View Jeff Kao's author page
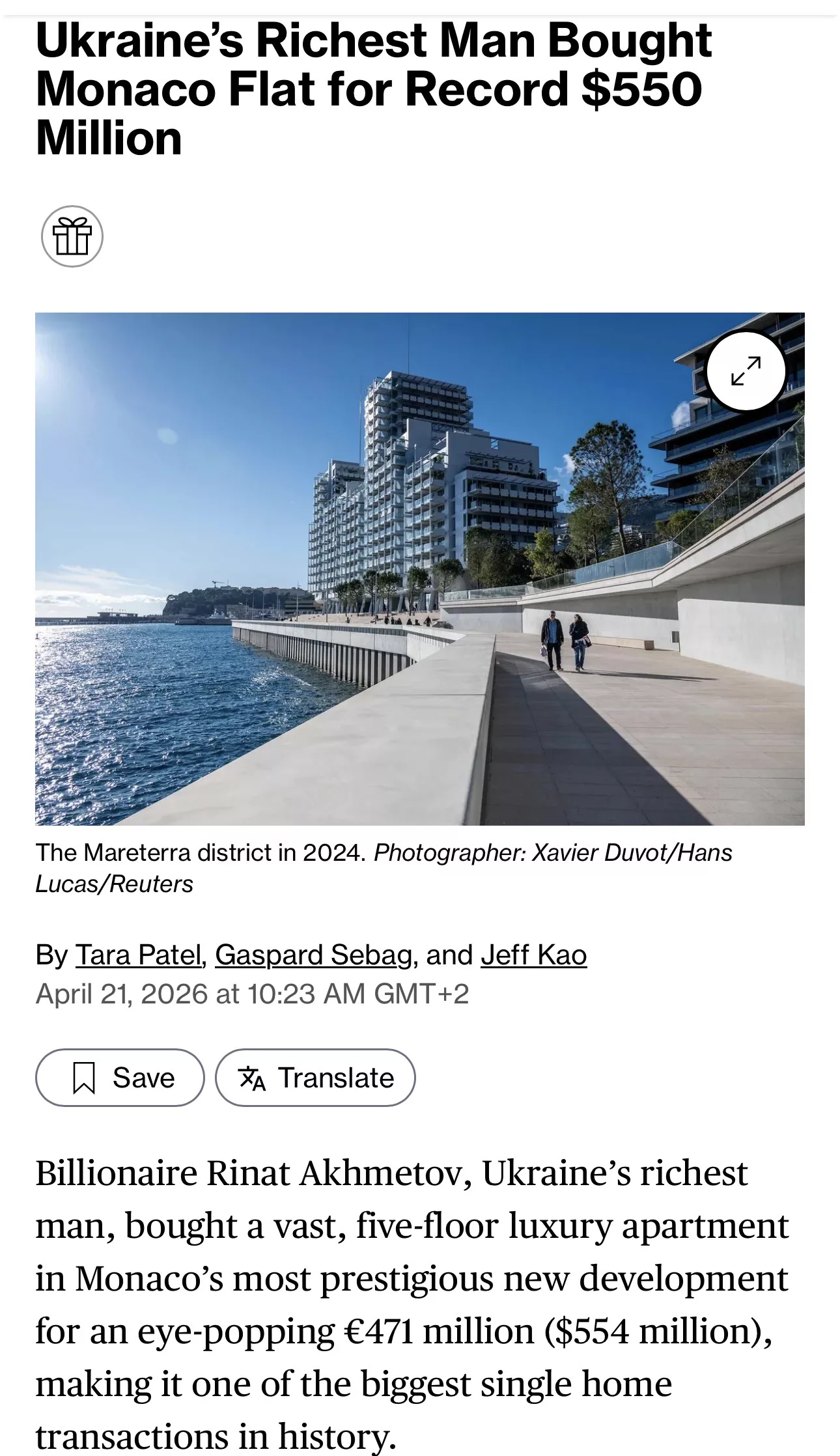Screen dimensions: 840x1456 [533, 955]
